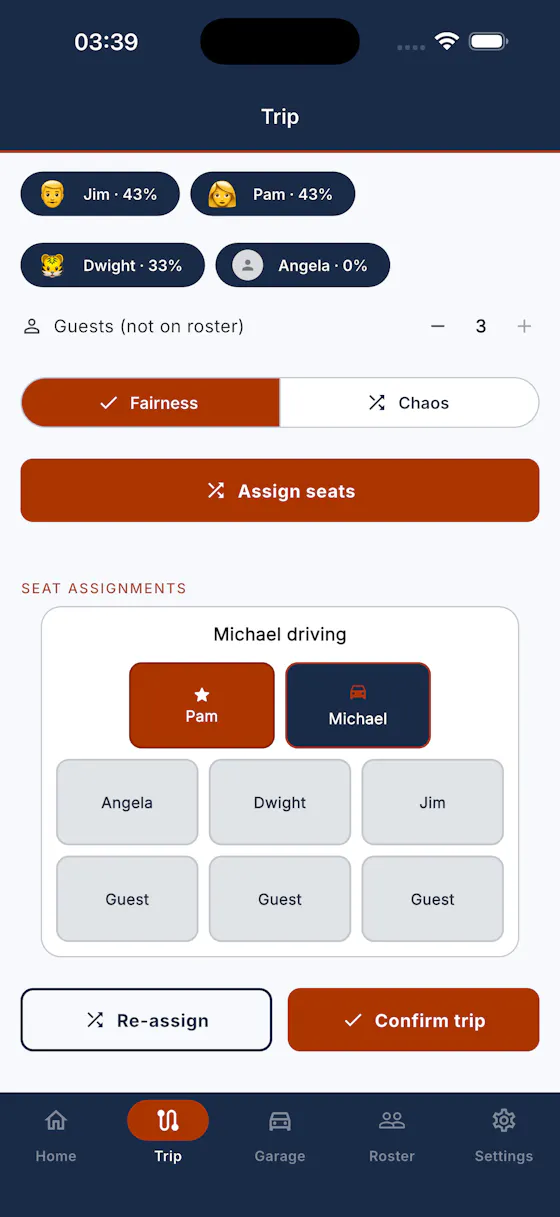Image resolution: width=560 pixels, height=1217 pixels.
Task: Go to the Home tab
Action: pos(56,1133)
